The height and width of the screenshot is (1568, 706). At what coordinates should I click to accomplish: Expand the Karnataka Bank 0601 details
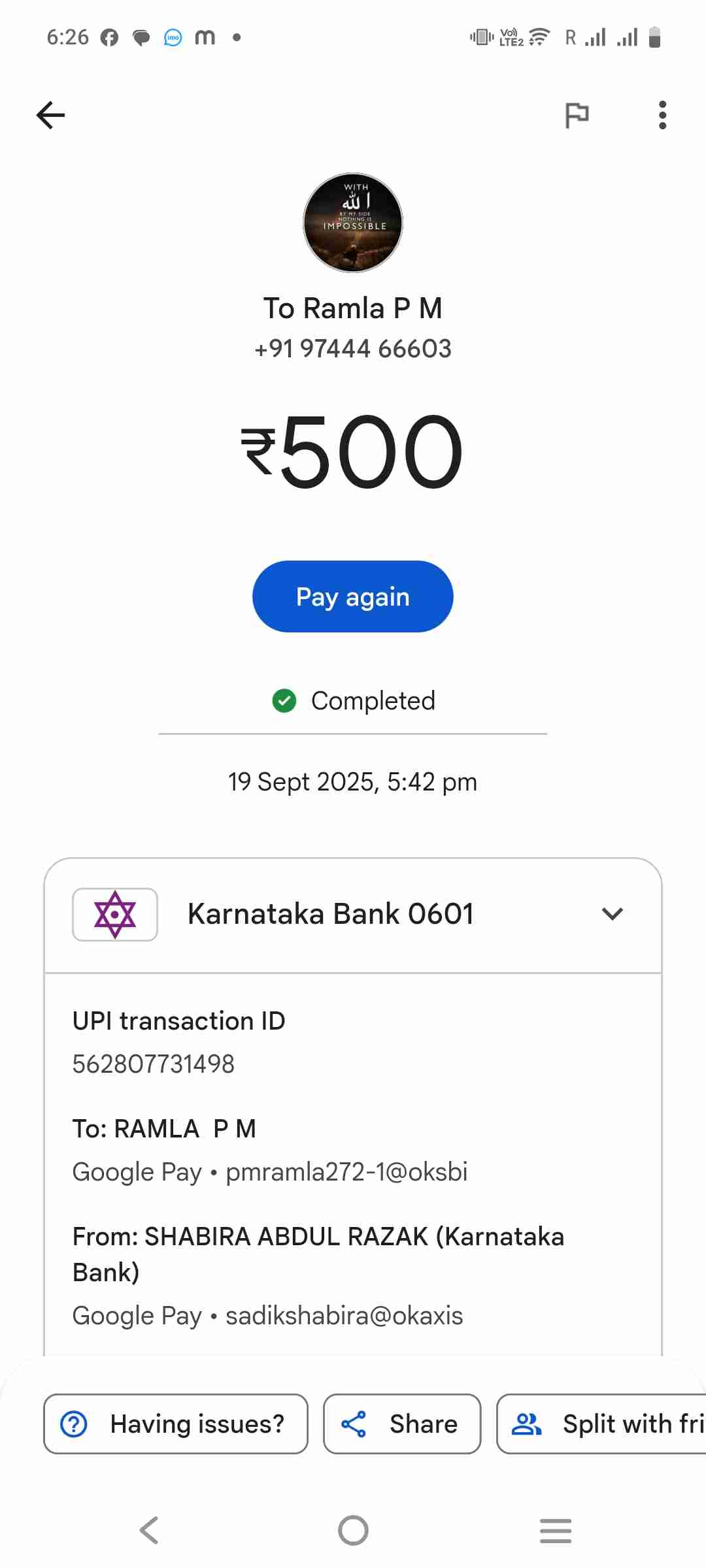click(x=612, y=914)
